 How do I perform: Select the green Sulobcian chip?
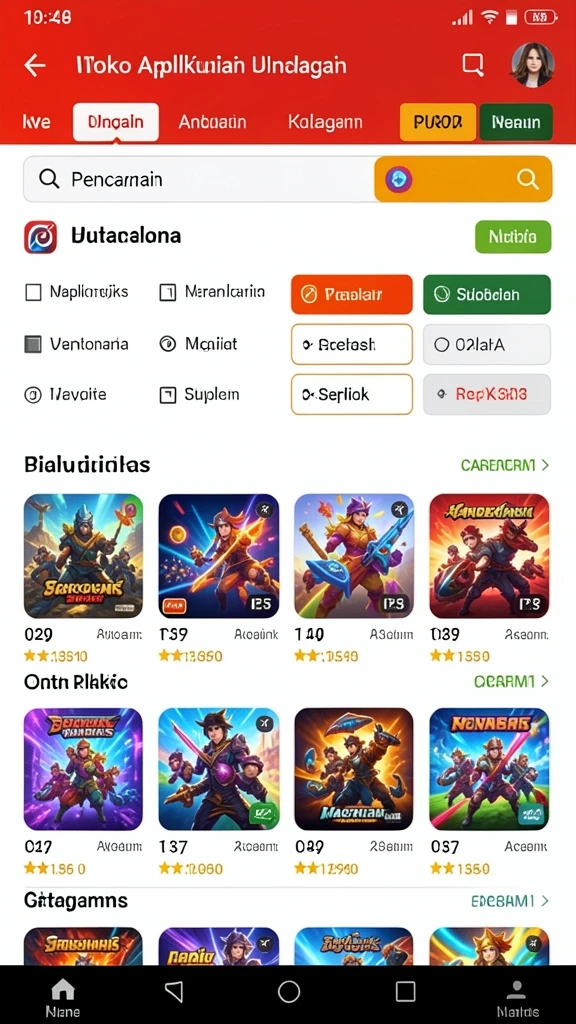tap(487, 295)
